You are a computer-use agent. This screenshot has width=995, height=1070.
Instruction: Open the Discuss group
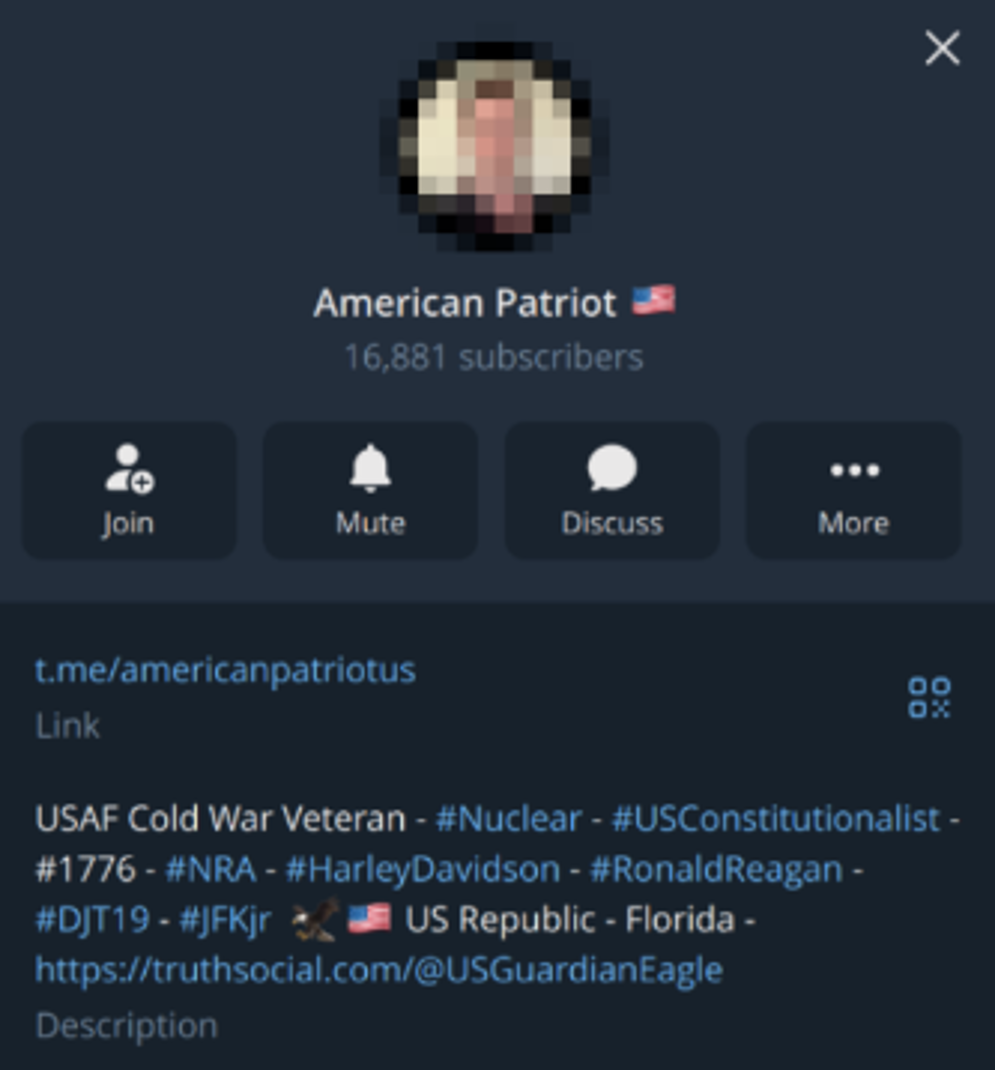tap(612, 490)
